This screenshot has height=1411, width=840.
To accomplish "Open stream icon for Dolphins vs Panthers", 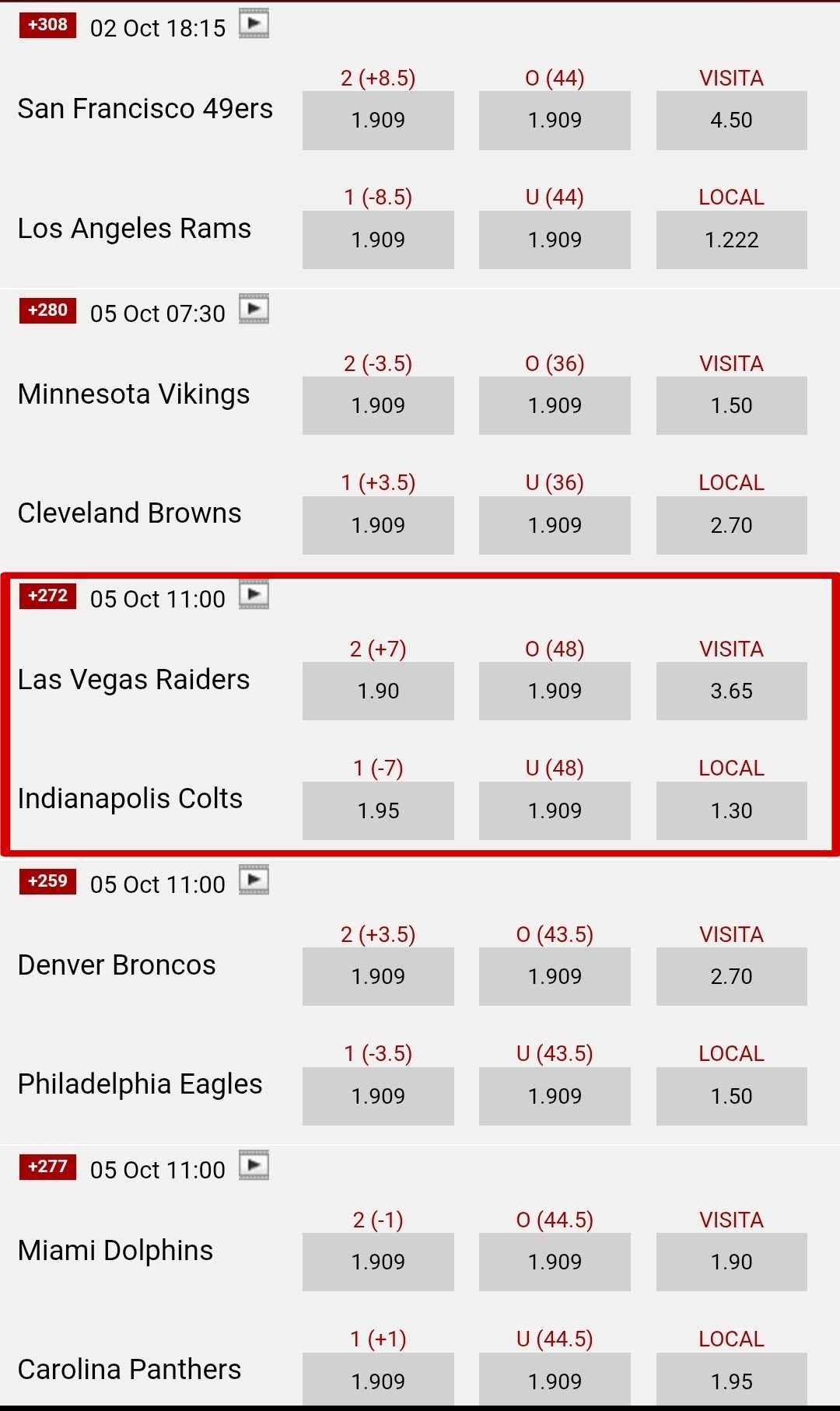I will coord(254,1166).
